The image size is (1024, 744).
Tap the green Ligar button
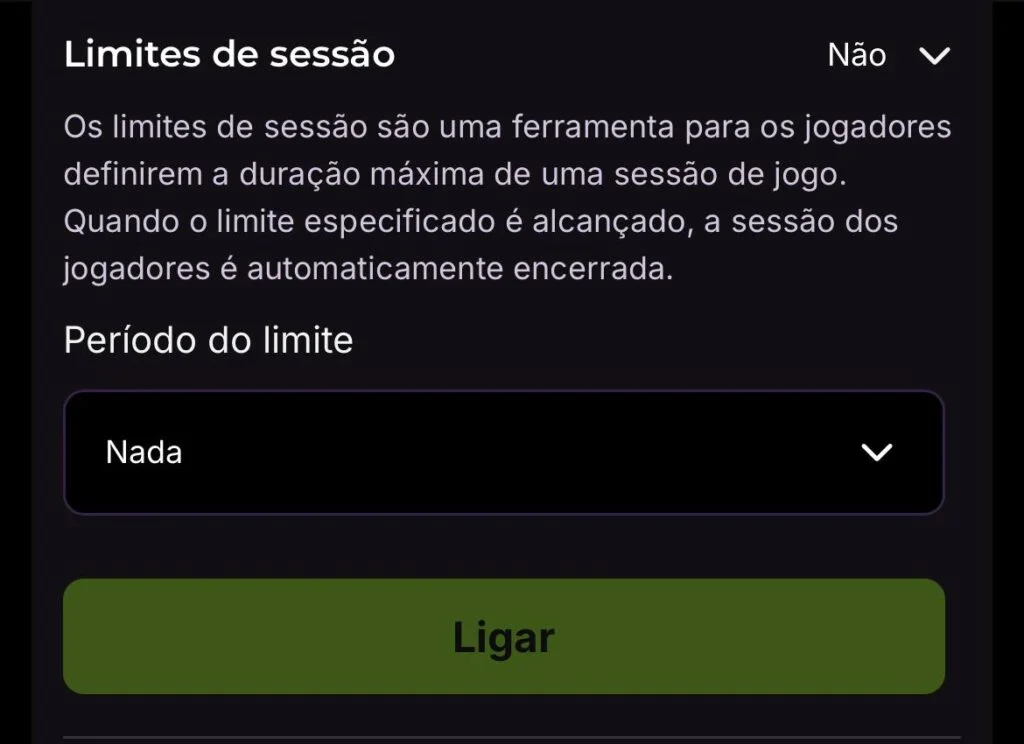pos(503,637)
